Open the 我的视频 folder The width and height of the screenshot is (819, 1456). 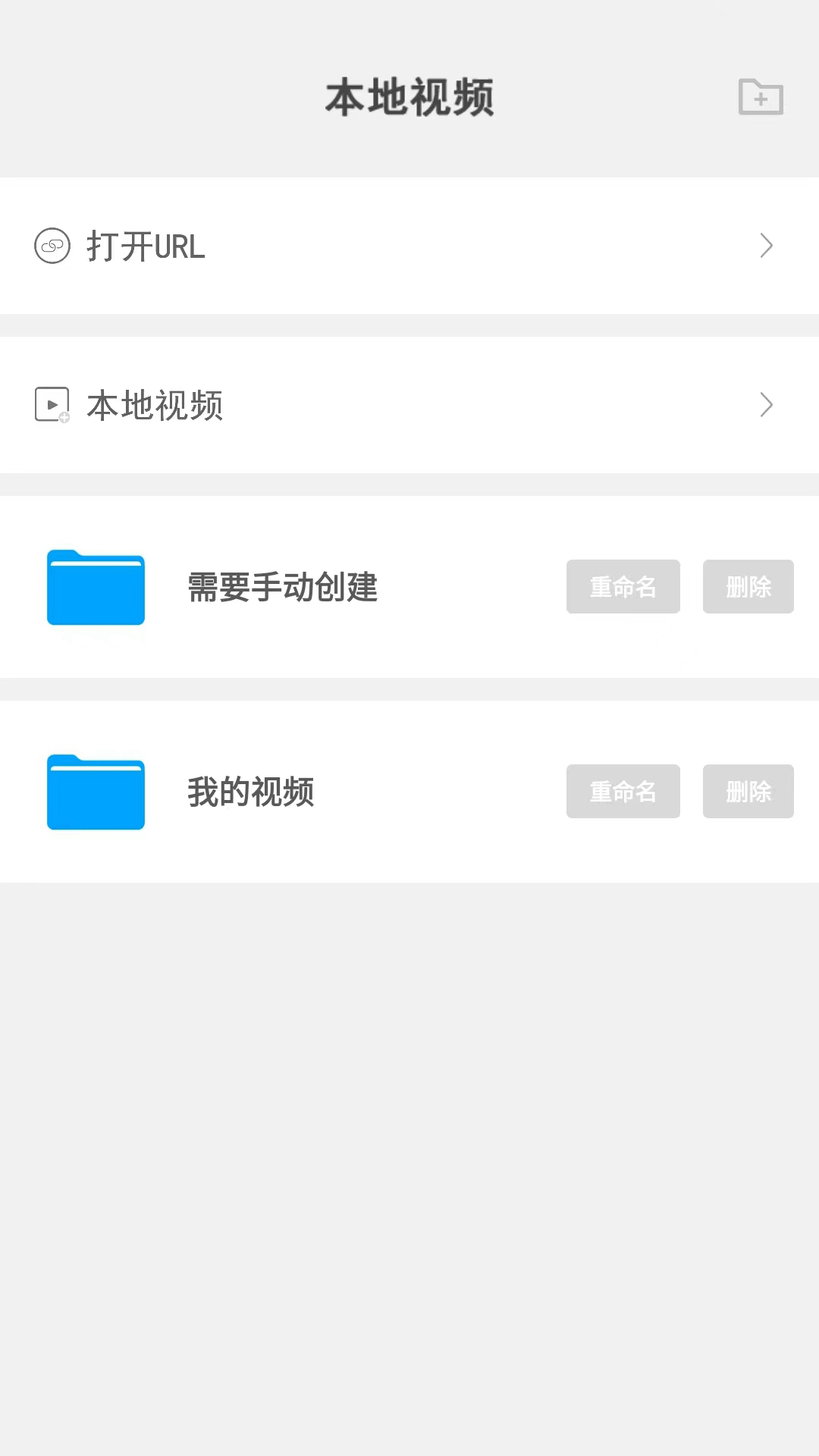250,792
